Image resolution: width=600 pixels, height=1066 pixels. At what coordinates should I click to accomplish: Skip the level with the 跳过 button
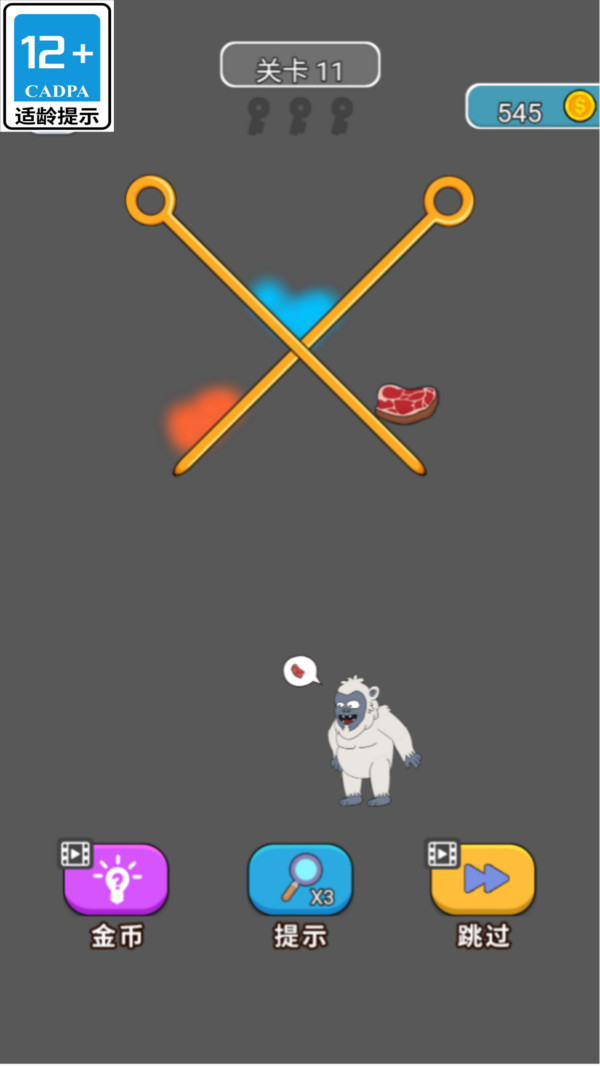[483, 879]
